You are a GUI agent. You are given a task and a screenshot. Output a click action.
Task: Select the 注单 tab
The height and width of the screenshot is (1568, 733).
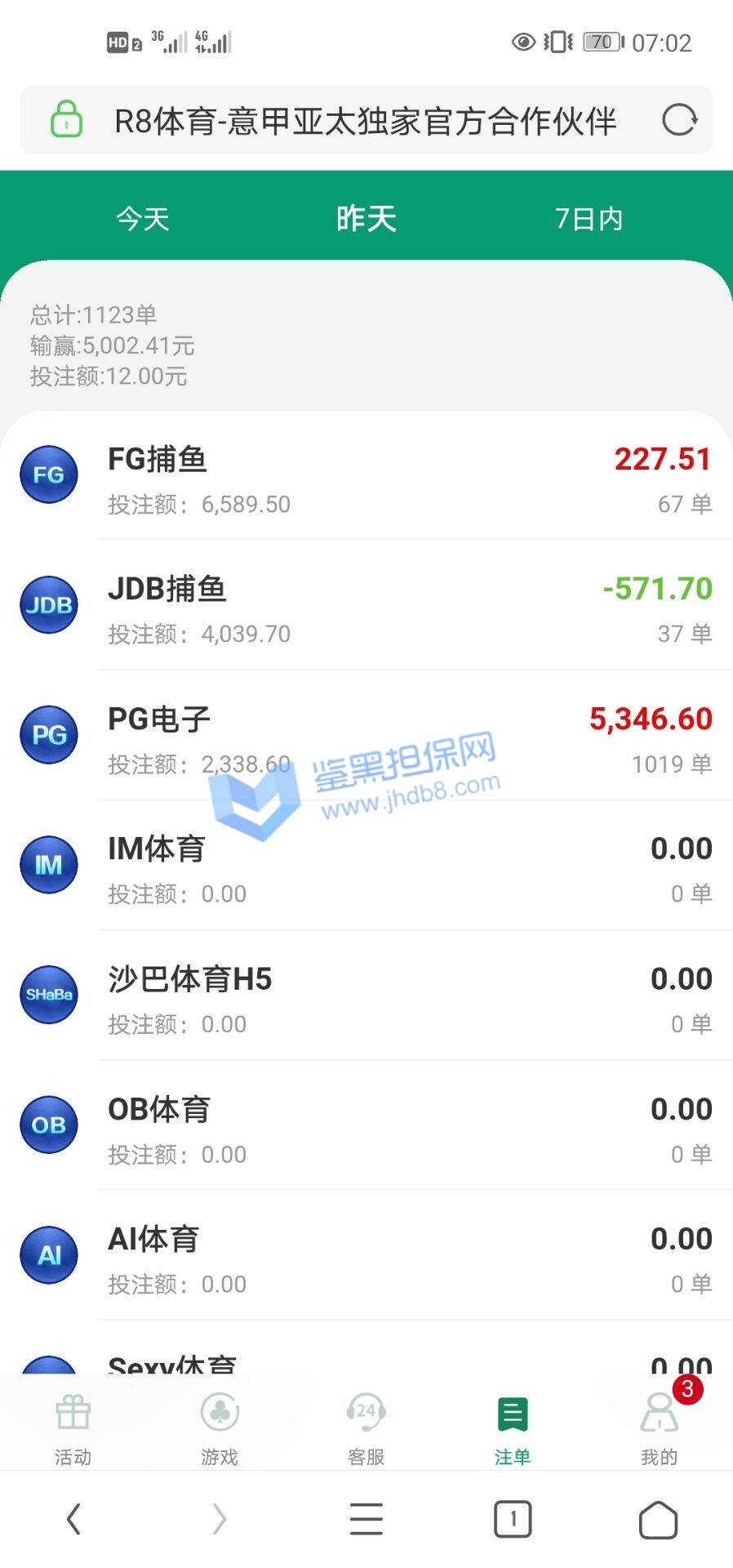click(x=513, y=1428)
